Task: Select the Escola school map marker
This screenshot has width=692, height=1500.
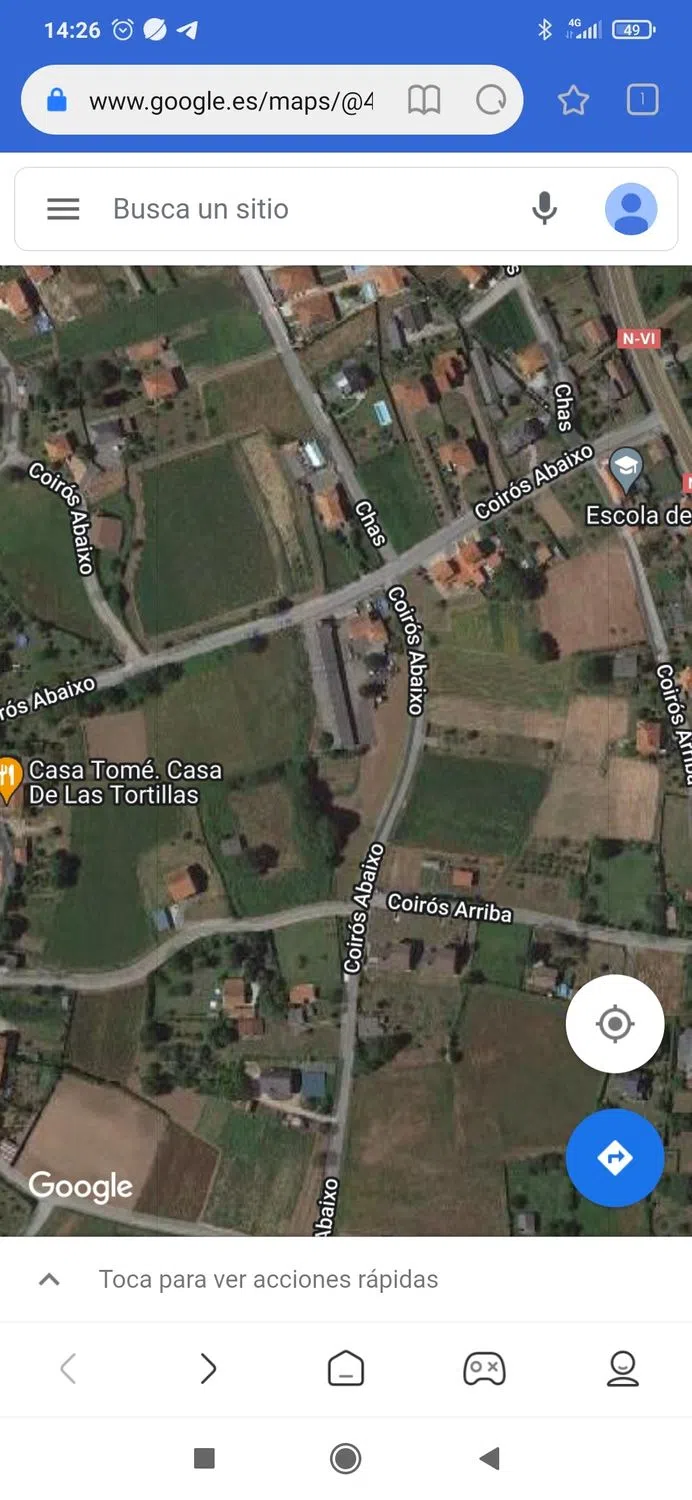Action: (627, 469)
